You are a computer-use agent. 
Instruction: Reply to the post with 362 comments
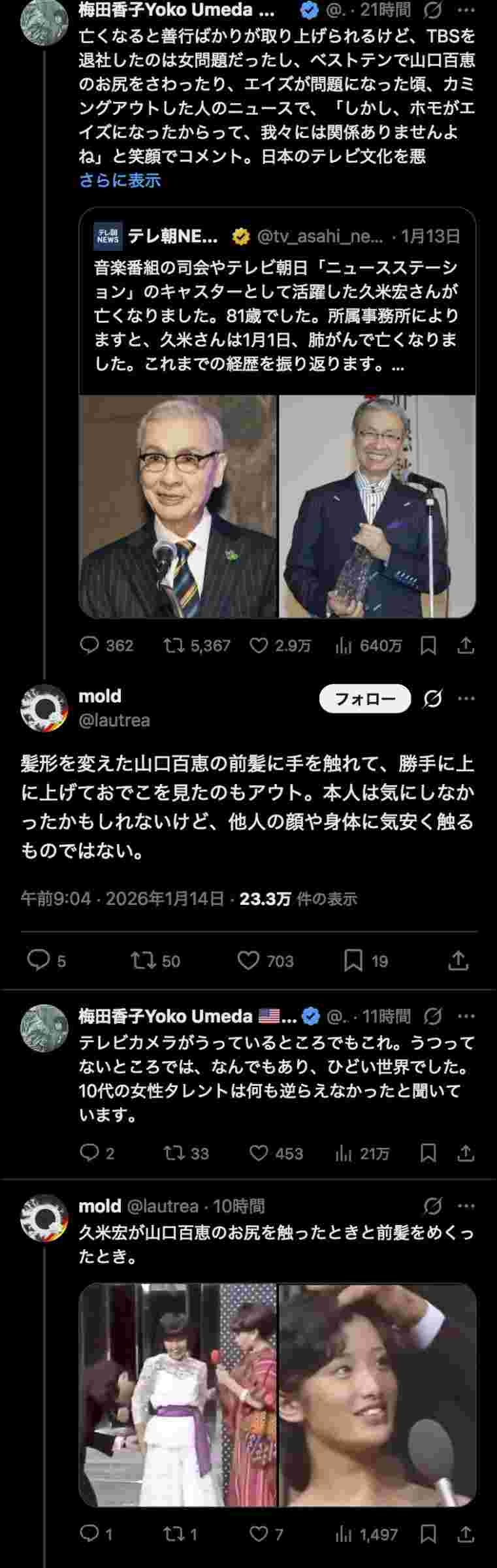(89, 645)
